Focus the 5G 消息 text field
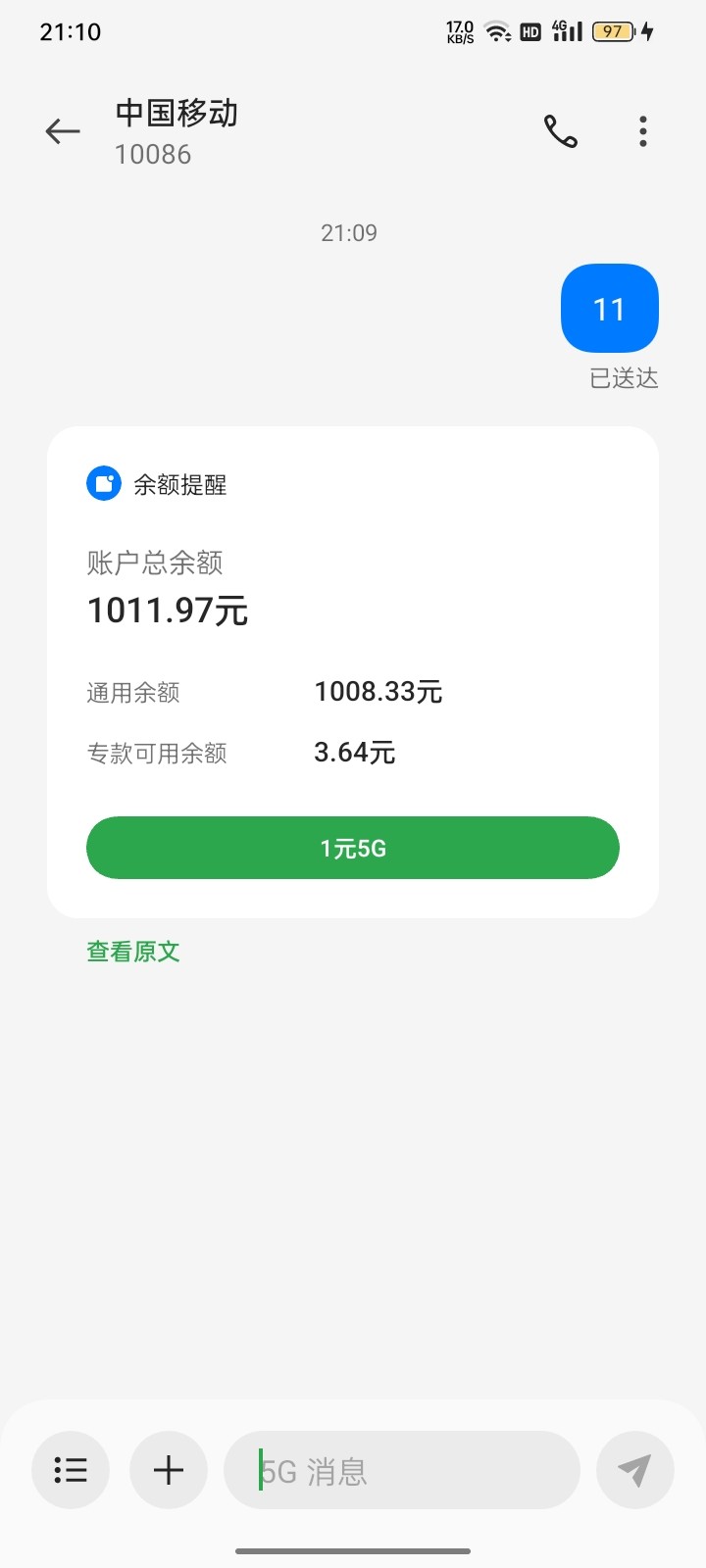 coord(402,1470)
